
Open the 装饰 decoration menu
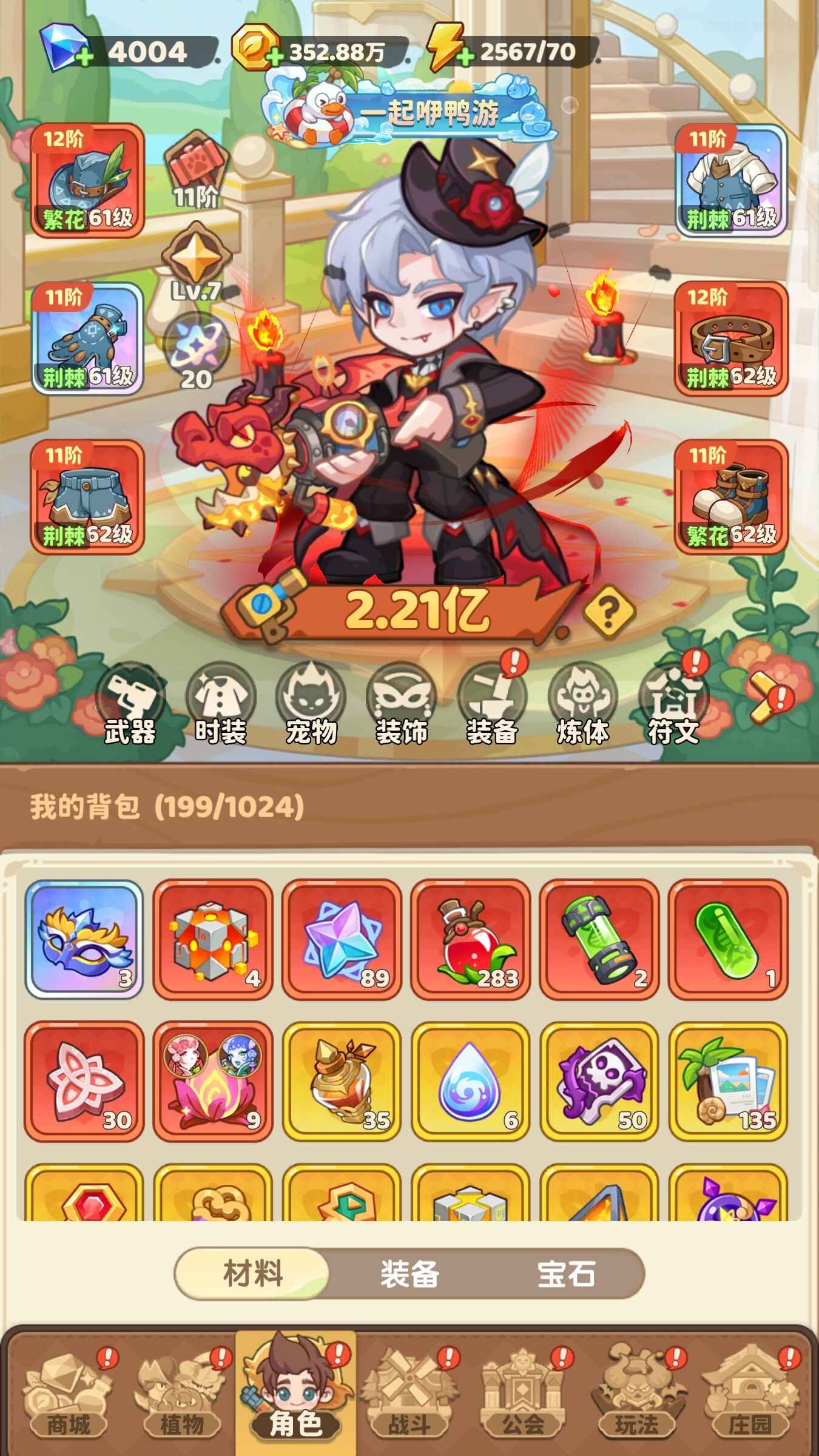coord(402,704)
